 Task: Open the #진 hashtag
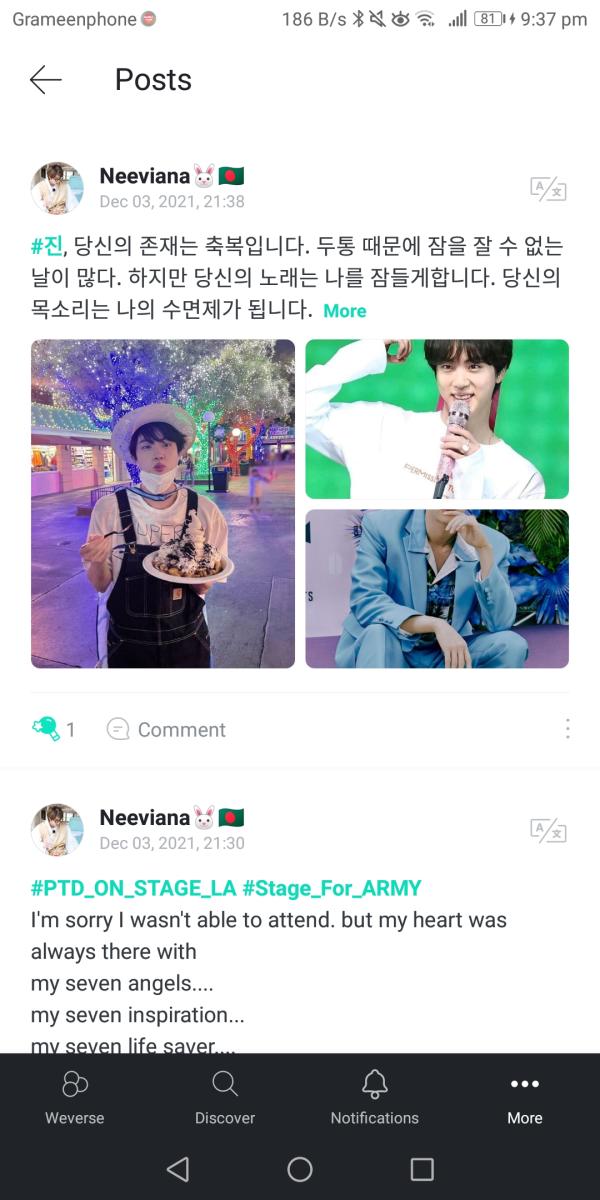46,247
